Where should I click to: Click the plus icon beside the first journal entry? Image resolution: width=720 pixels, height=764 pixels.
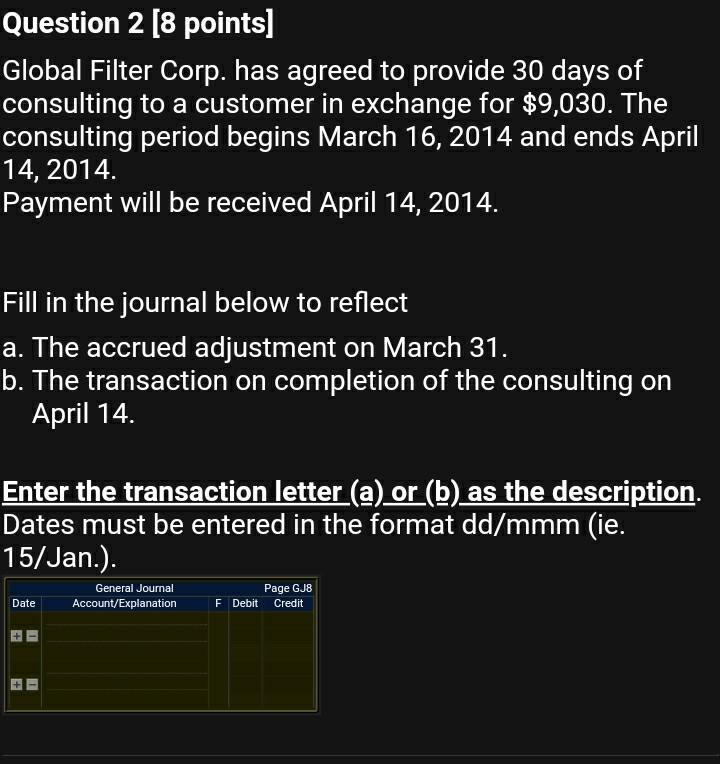pos(16,635)
